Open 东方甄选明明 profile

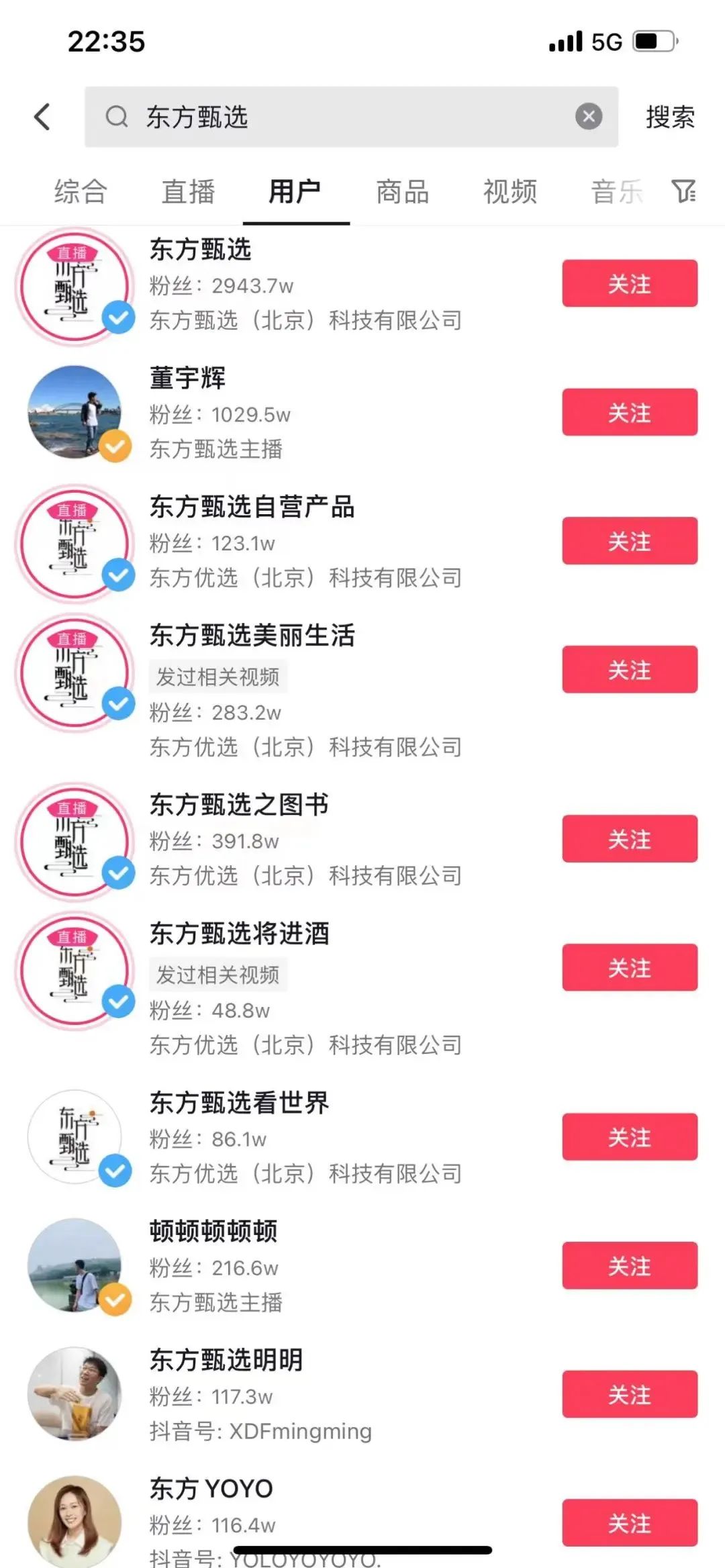(x=226, y=1360)
